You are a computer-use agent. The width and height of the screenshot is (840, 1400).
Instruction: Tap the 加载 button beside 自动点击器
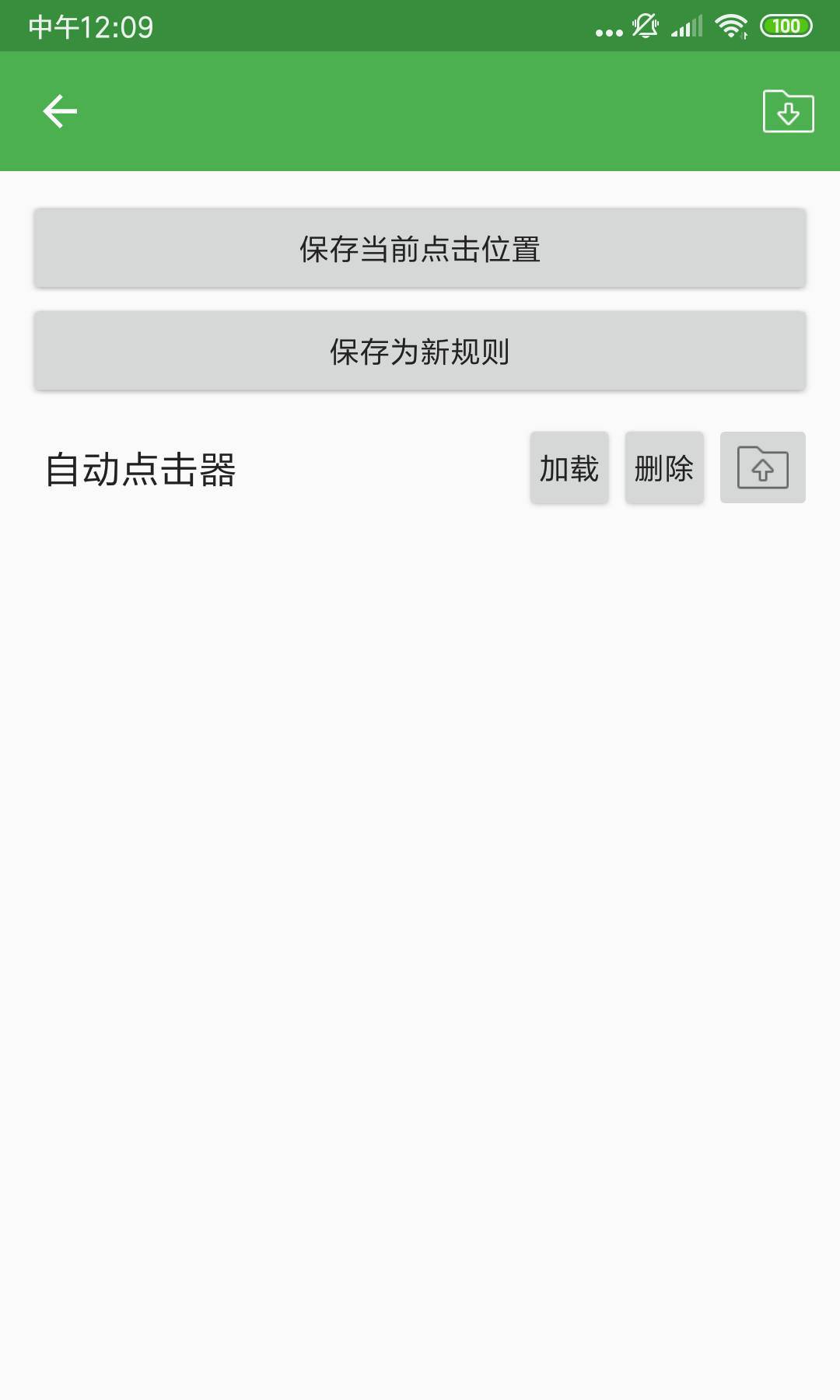coord(569,467)
